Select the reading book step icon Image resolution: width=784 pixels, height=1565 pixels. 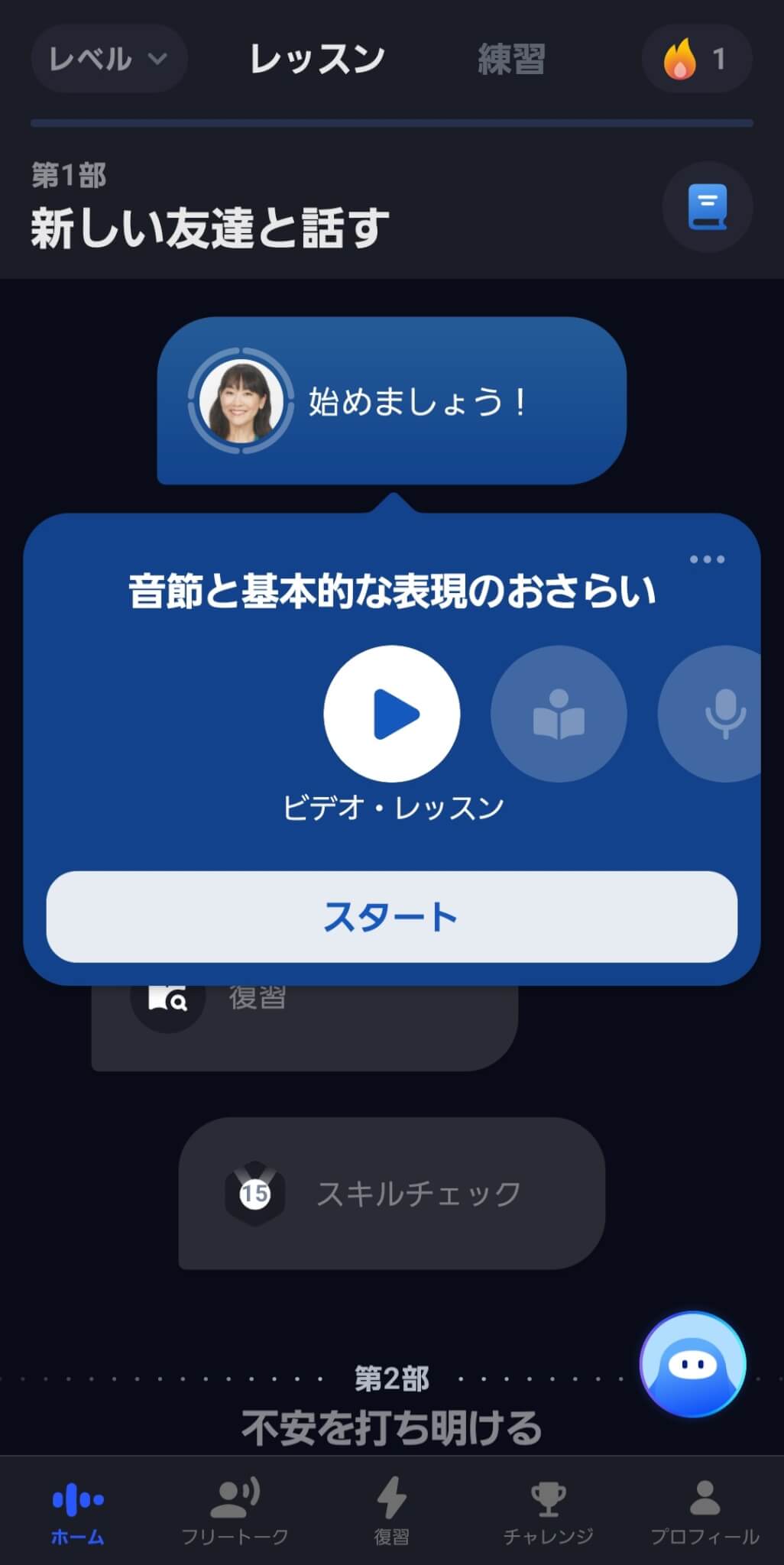tap(559, 713)
